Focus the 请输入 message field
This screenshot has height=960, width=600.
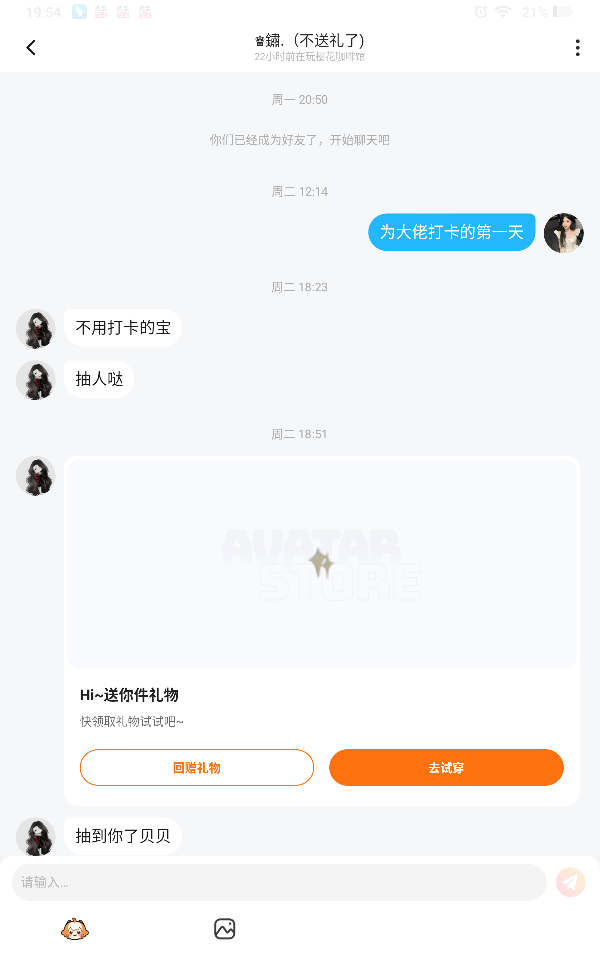click(278, 882)
